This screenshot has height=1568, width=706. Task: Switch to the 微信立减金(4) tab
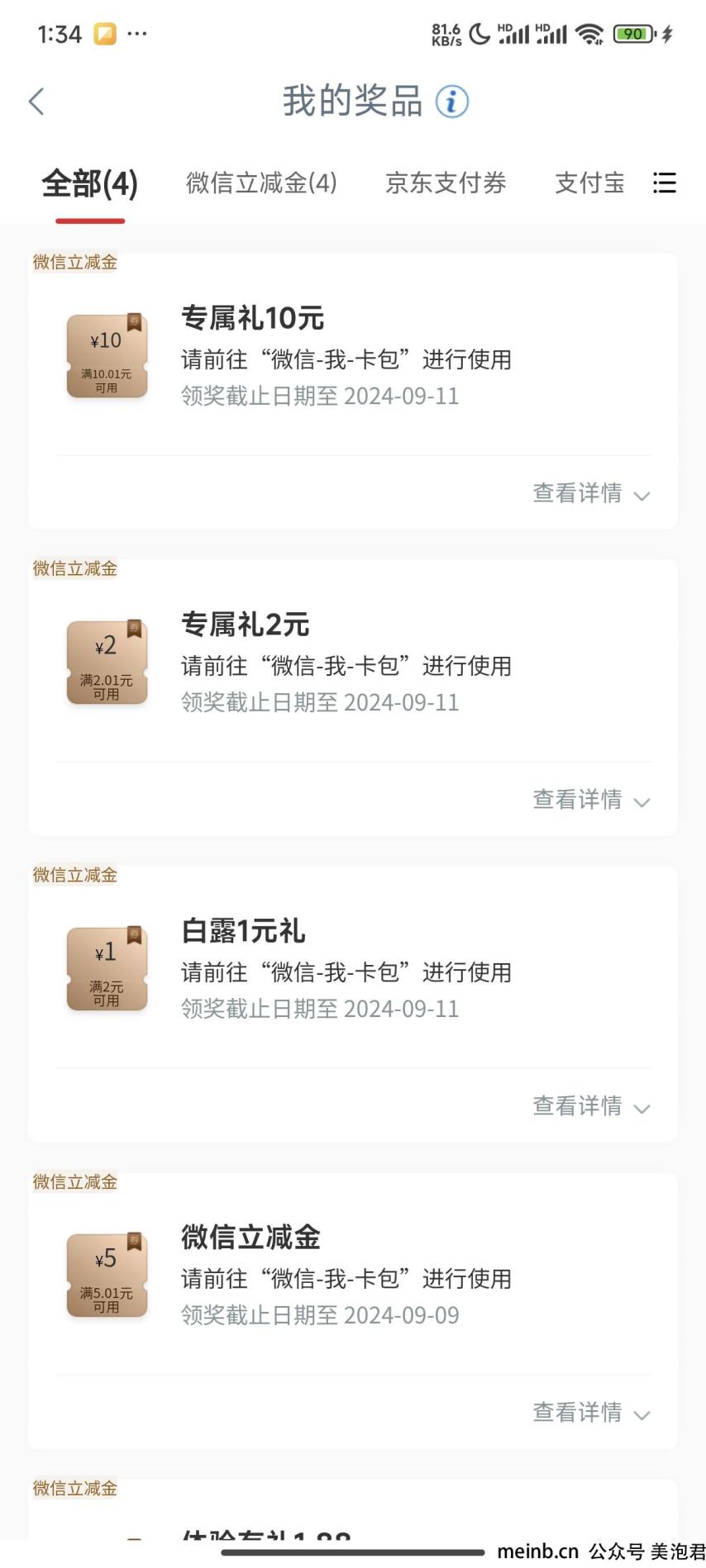(x=261, y=183)
